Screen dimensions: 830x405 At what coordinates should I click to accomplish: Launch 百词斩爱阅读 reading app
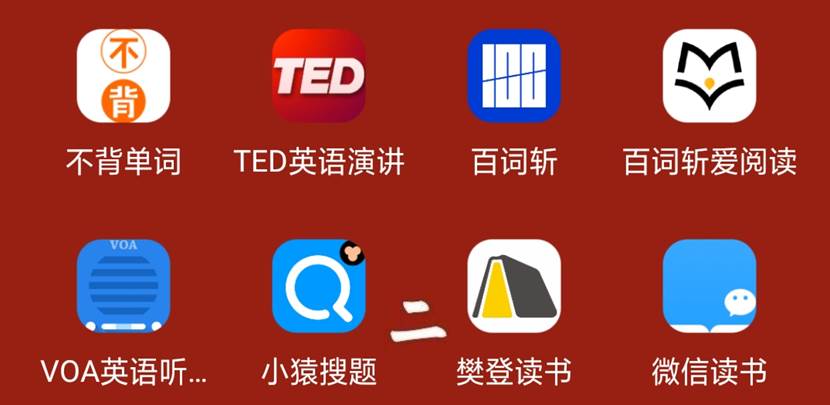point(709,76)
